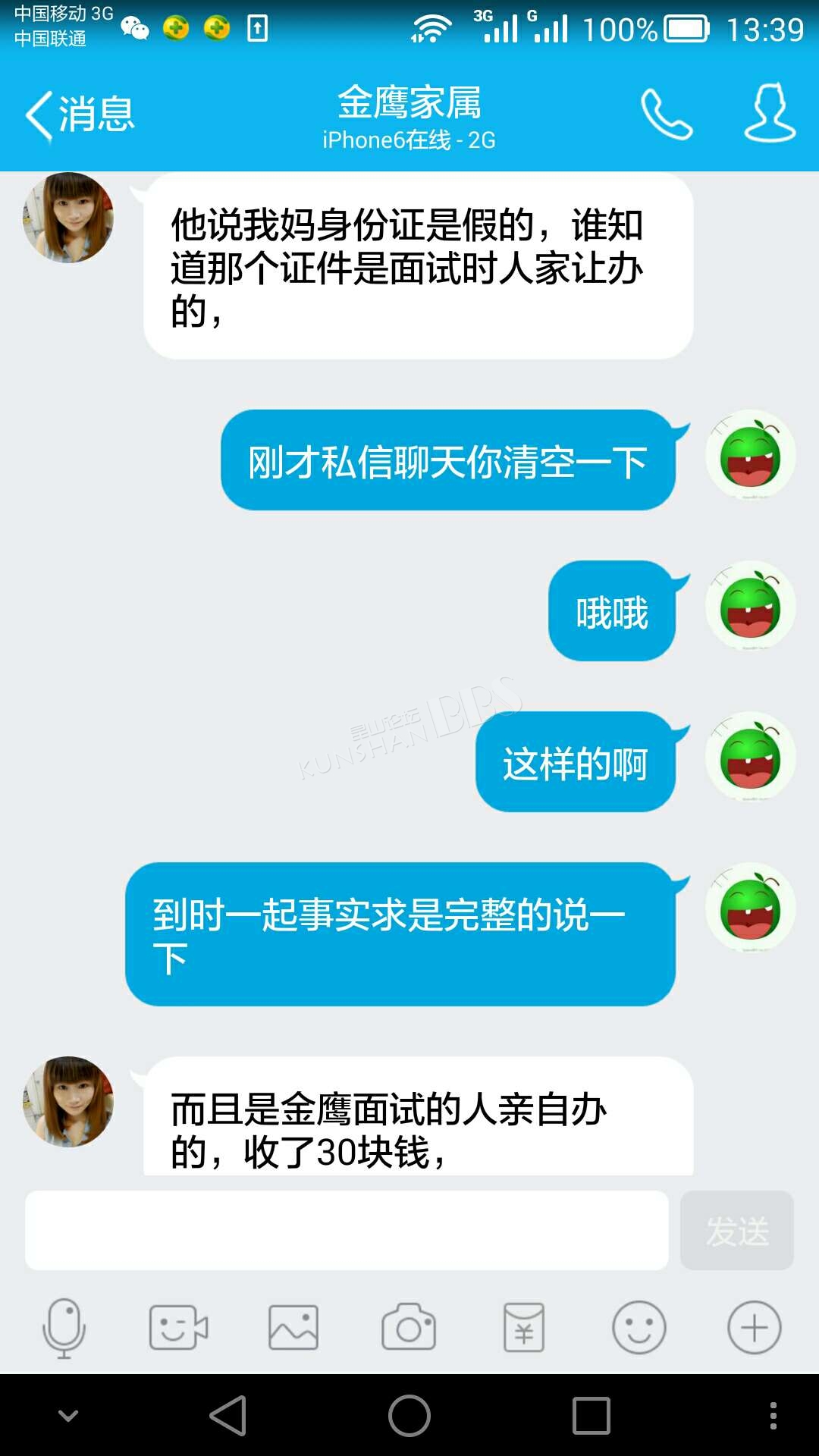Screen dimensions: 819x1456
Task: Tap the system home button
Action: pyautogui.click(x=409, y=1416)
